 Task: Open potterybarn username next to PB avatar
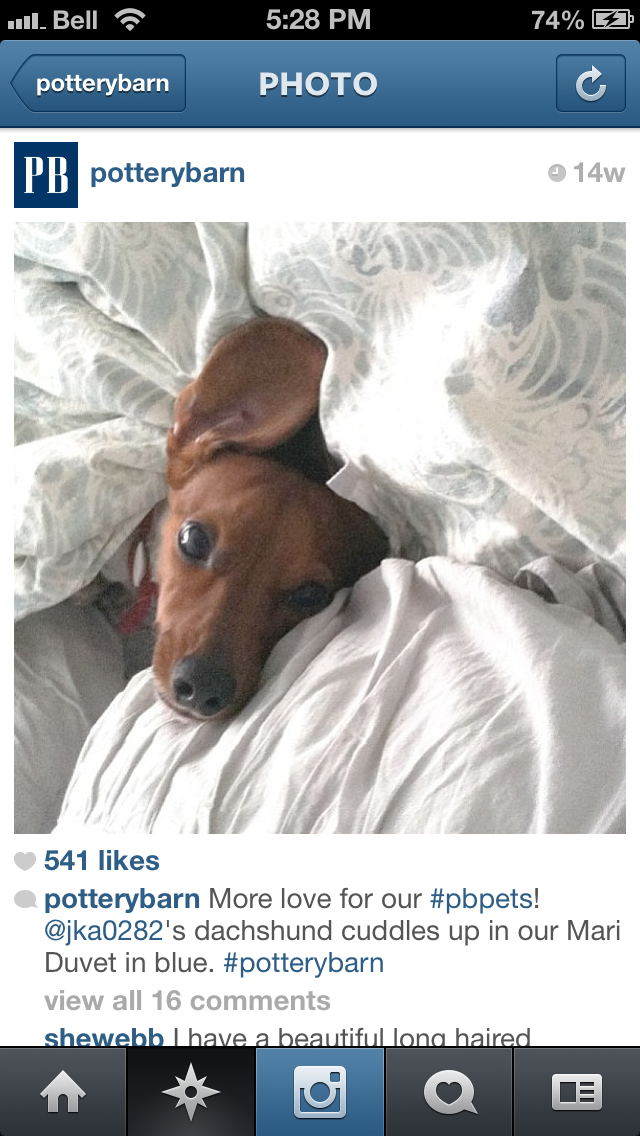(167, 174)
